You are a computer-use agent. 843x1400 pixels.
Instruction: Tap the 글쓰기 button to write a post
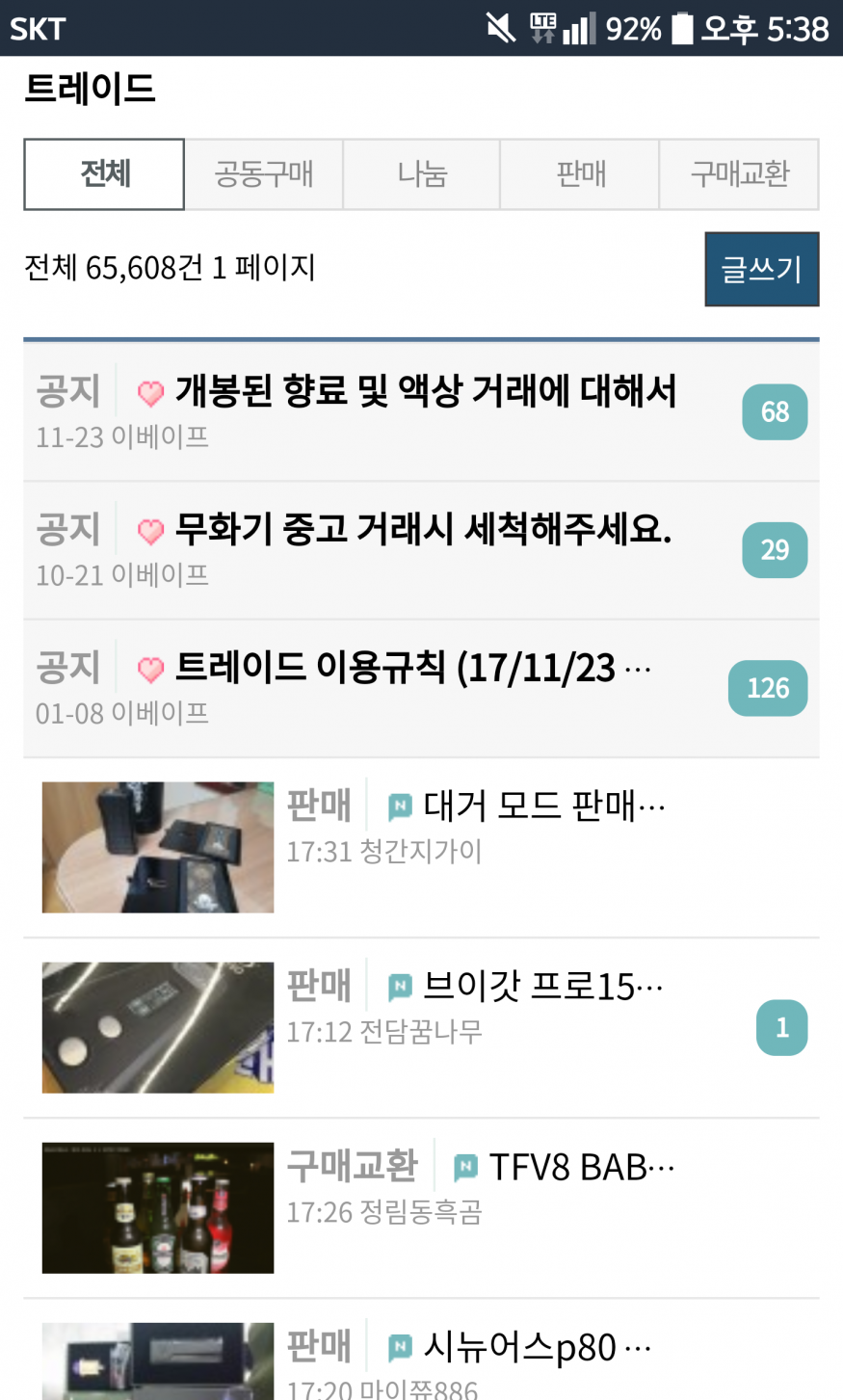tap(761, 270)
